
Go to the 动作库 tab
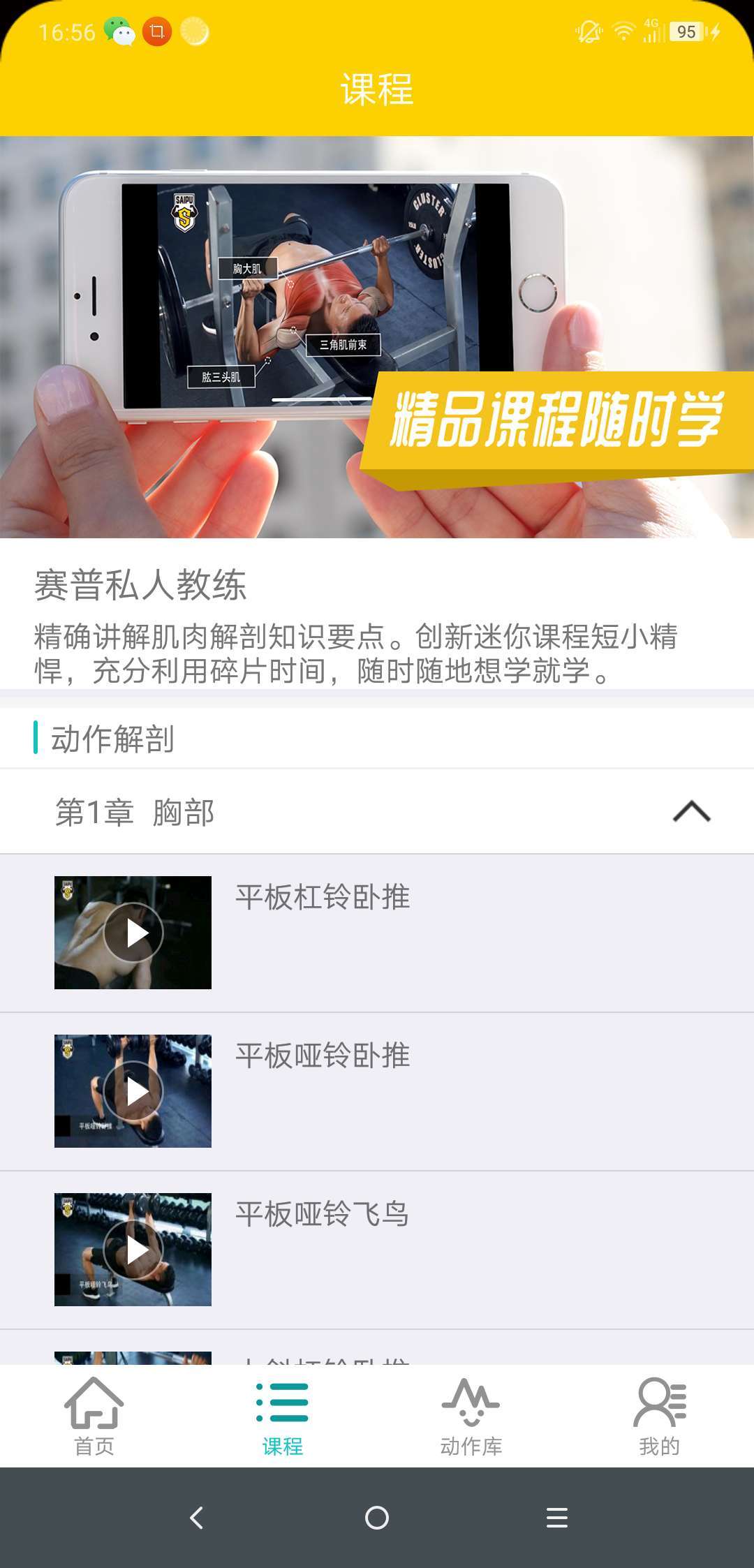tap(471, 1416)
